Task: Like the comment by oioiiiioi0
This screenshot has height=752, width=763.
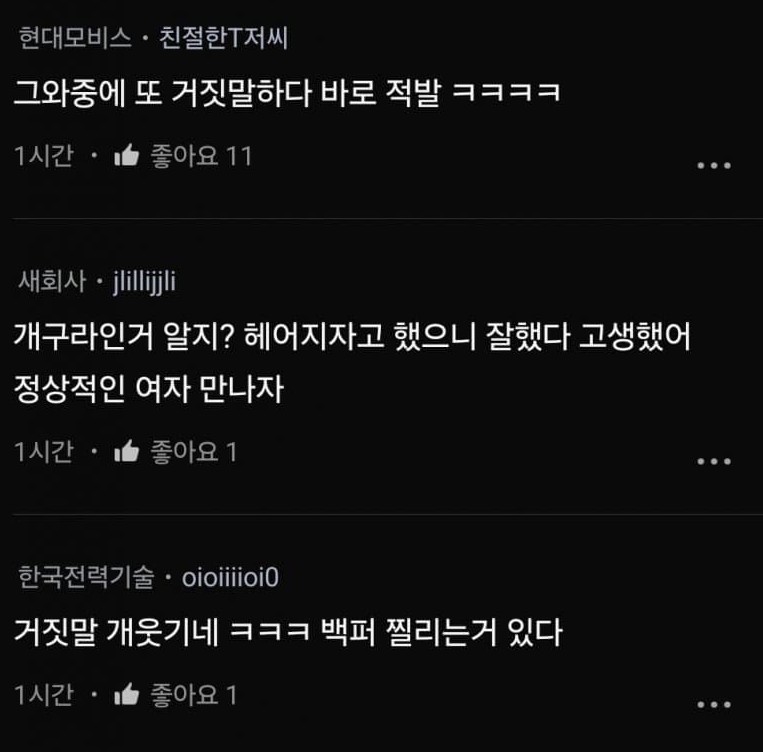Action: point(127,695)
